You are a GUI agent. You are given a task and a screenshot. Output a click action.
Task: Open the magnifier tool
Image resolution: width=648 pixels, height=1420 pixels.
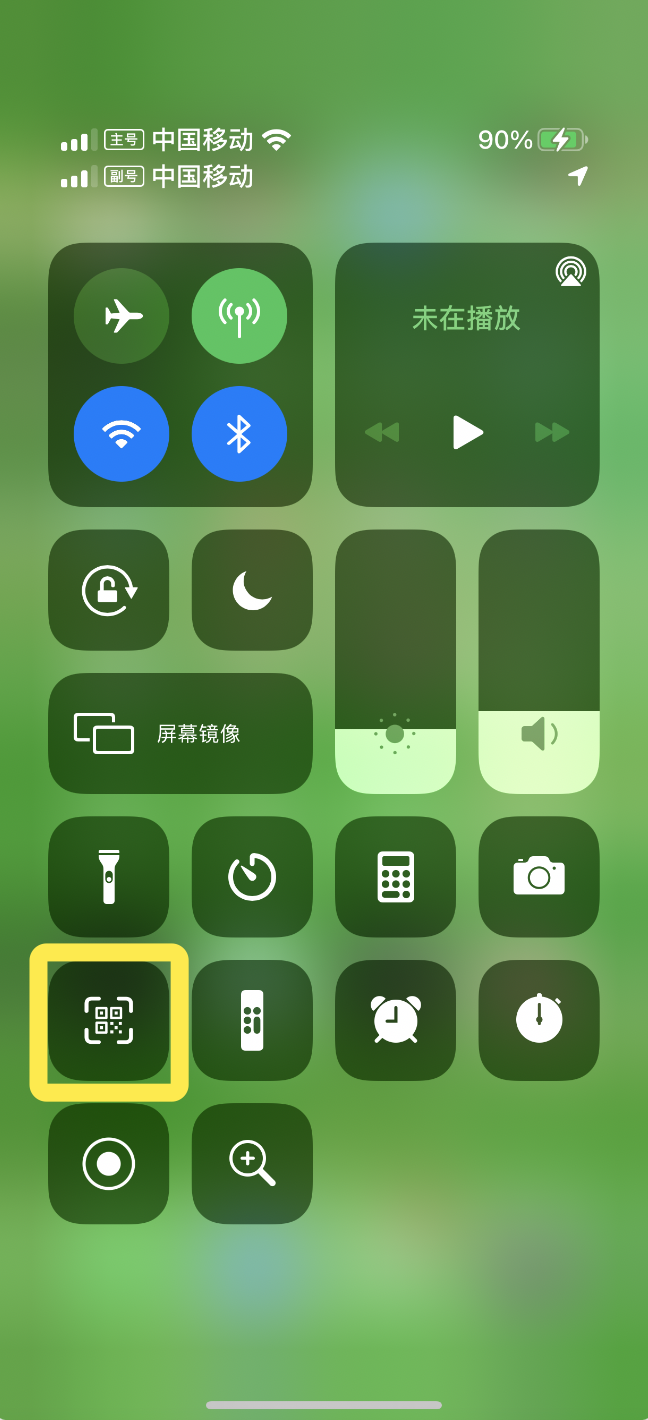tap(252, 1163)
